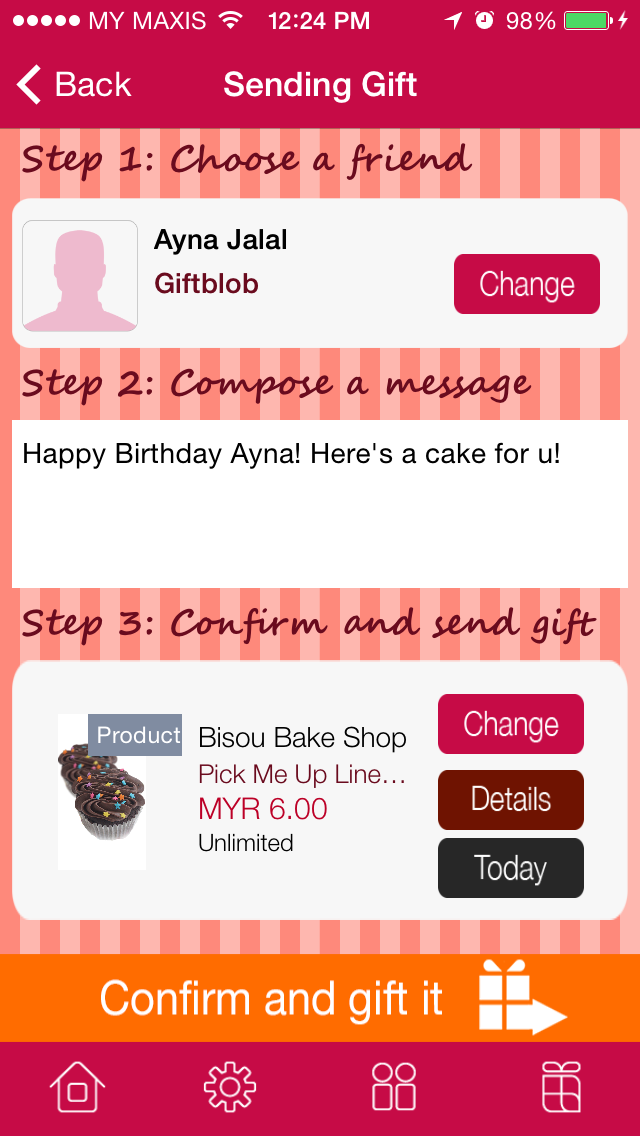Change the Bisou Bake Shop gift
Screen dimensions: 640x1136
pos(510,724)
